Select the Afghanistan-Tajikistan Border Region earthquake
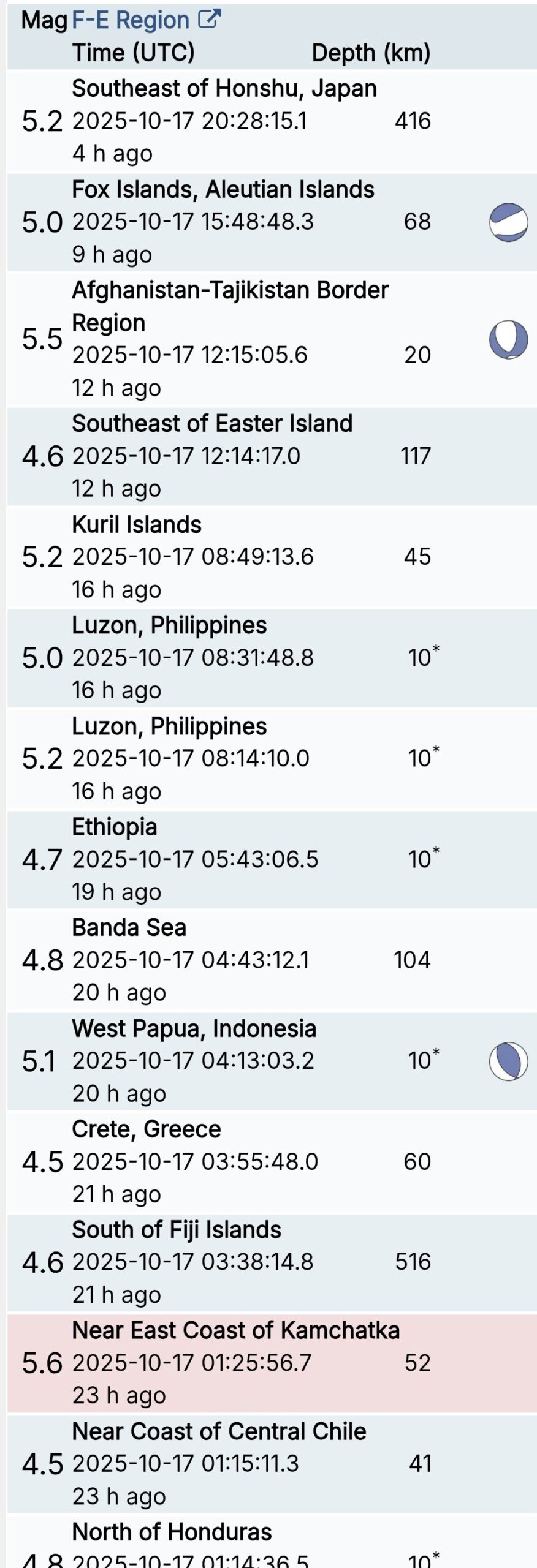Image resolution: width=537 pixels, height=1568 pixels. [x=230, y=291]
